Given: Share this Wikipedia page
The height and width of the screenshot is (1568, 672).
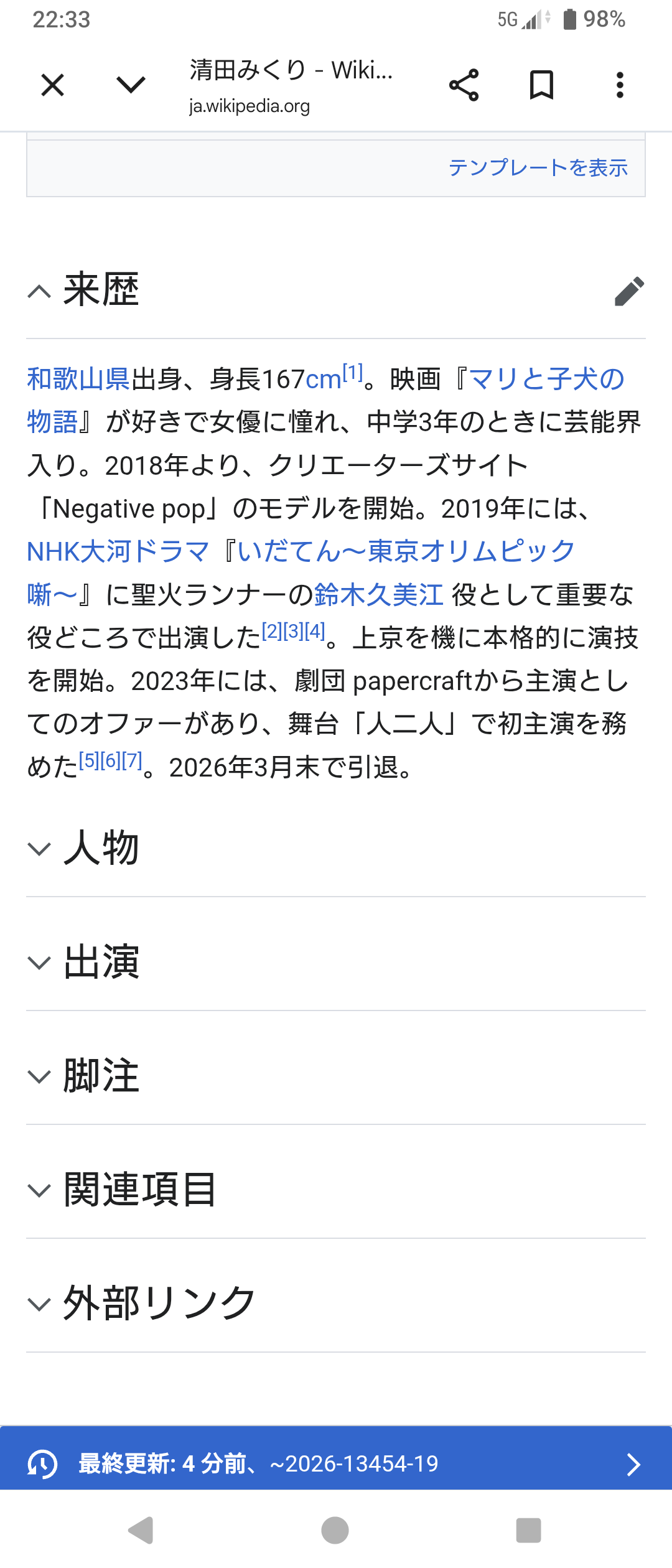Looking at the screenshot, I should coord(464,85).
